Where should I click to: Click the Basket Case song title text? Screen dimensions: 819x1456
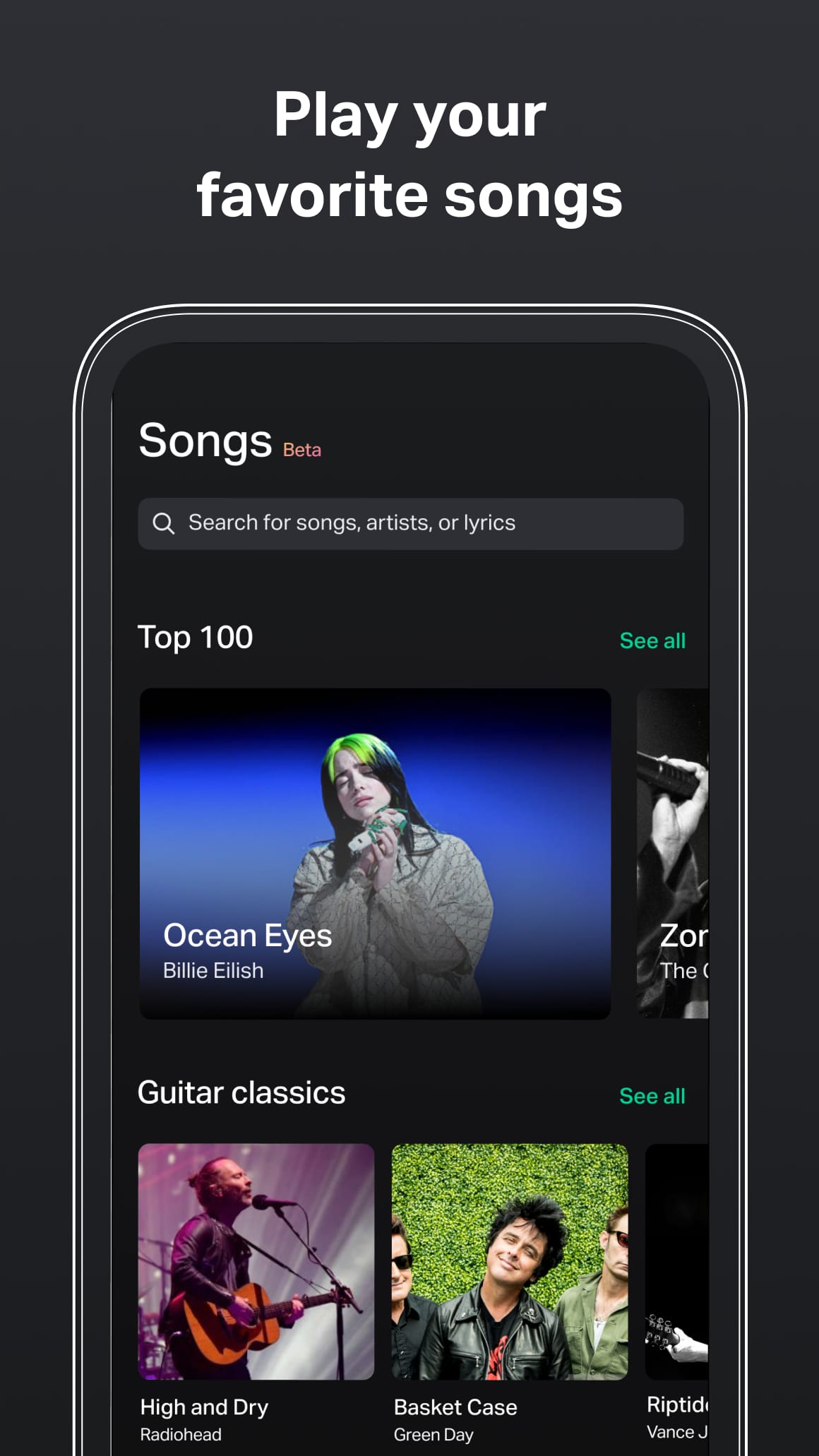(455, 1407)
